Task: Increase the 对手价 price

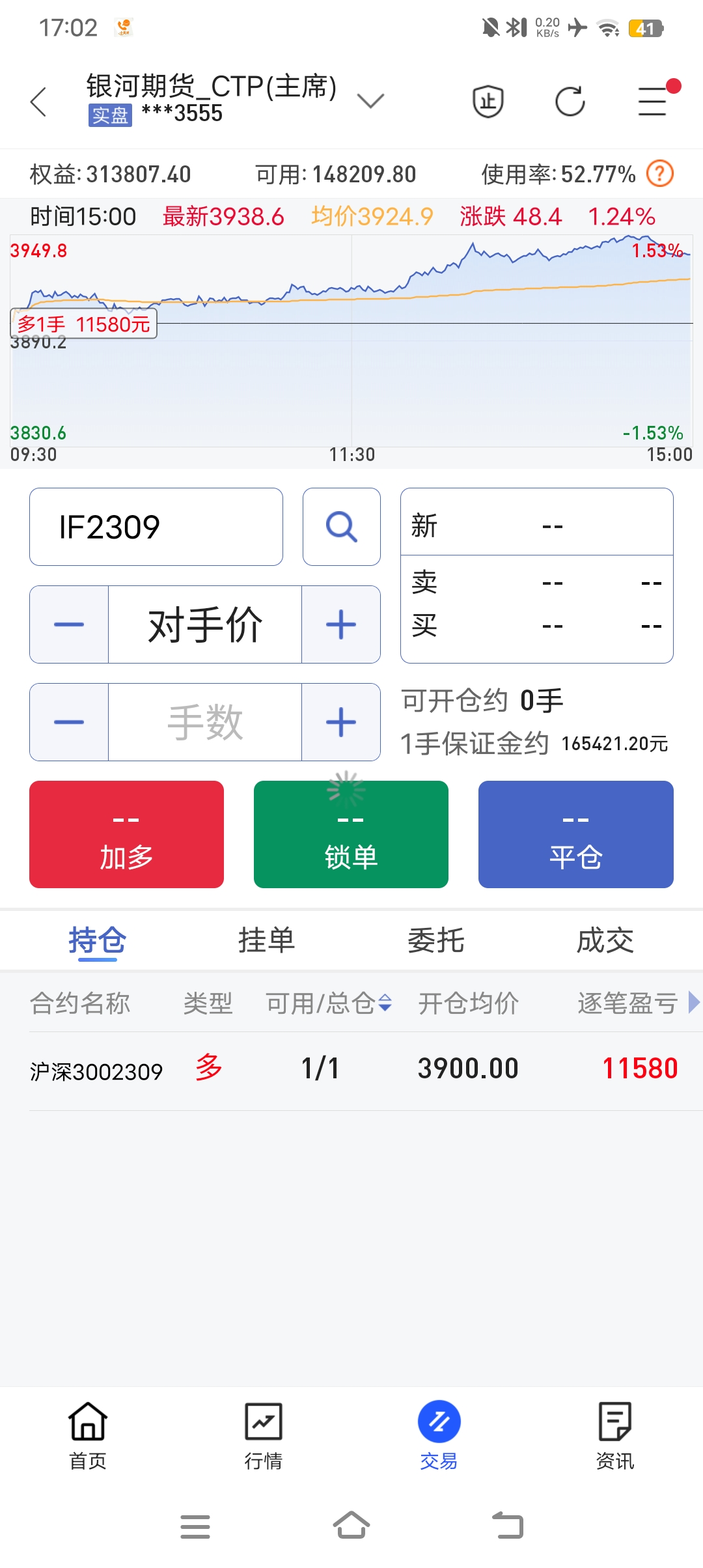Action: coord(341,624)
